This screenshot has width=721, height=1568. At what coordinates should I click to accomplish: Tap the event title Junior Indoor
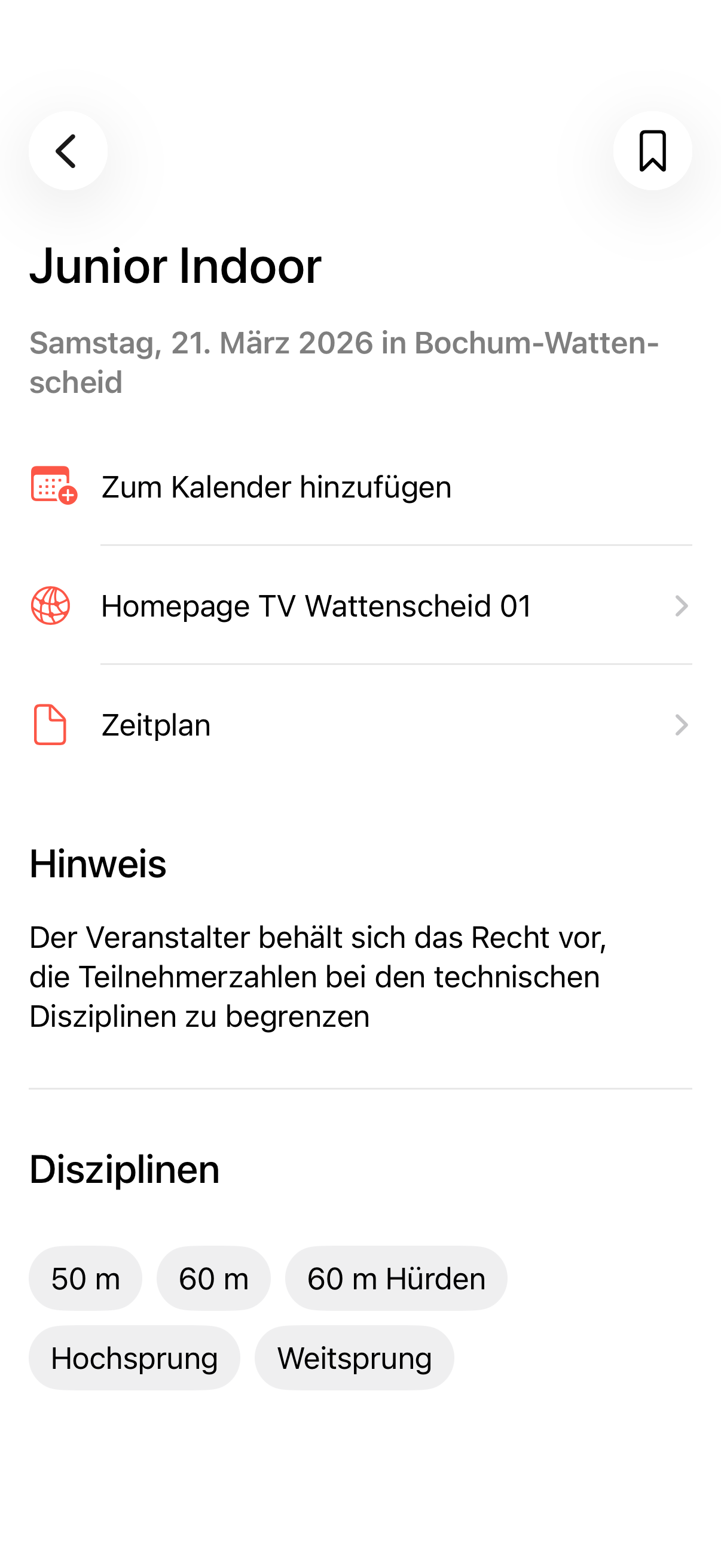[x=176, y=266]
